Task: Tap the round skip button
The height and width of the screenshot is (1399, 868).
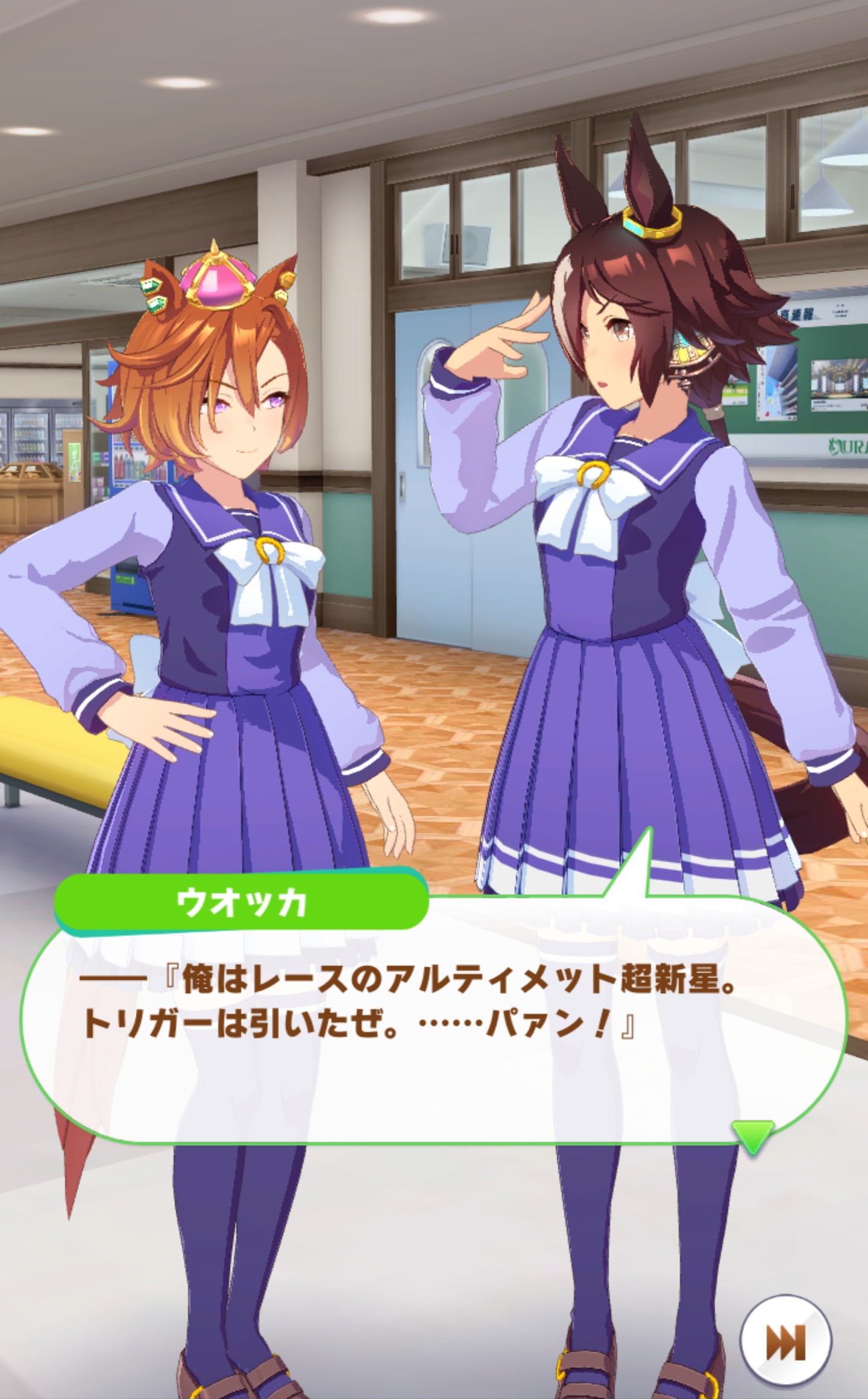Action: (x=785, y=1325)
